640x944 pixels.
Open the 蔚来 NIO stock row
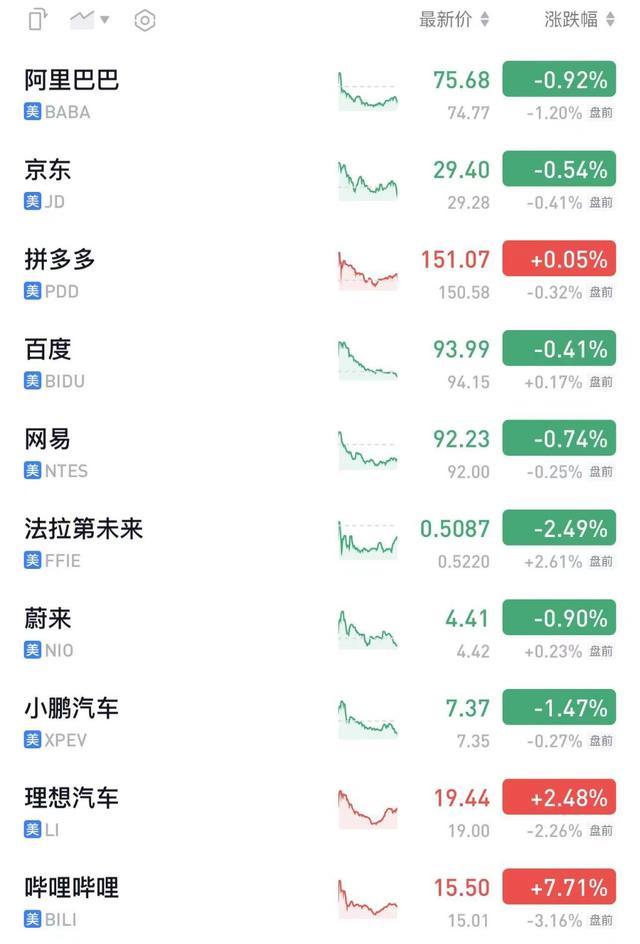[48, 633]
